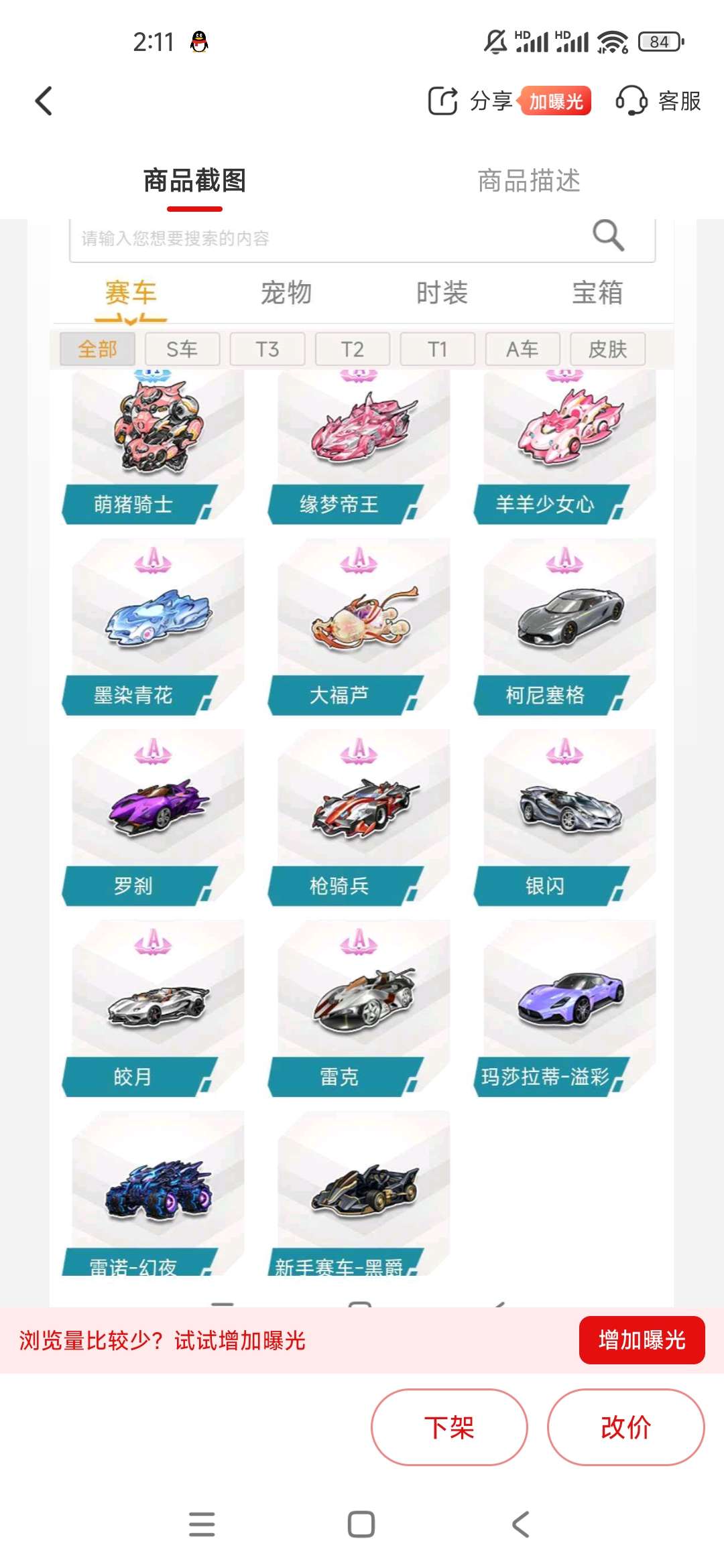The height and width of the screenshot is (1568, 724).
Task: Share this listing
Action: pos(470,101)
